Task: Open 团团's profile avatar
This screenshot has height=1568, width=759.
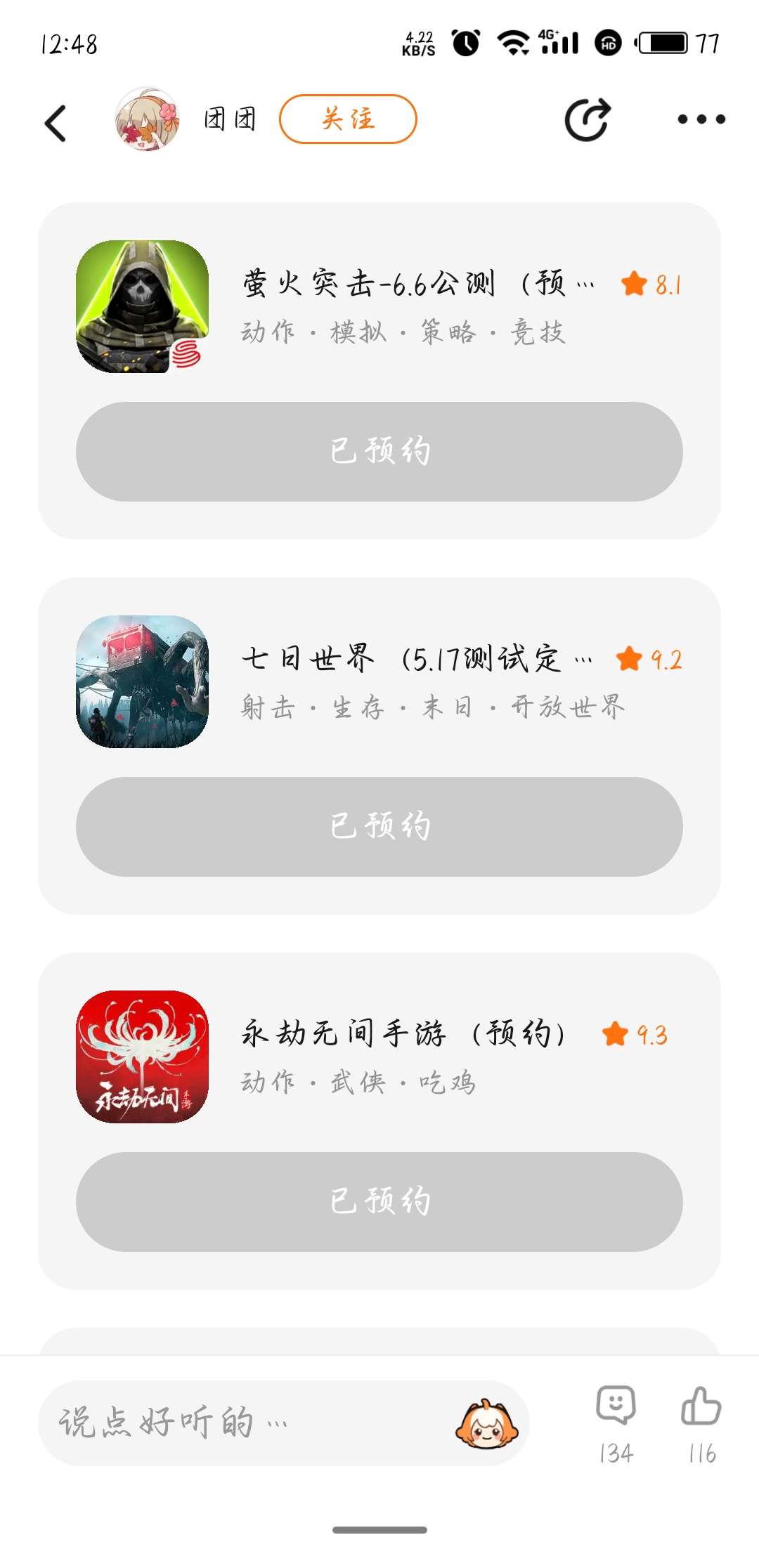Action: point(147,119)
